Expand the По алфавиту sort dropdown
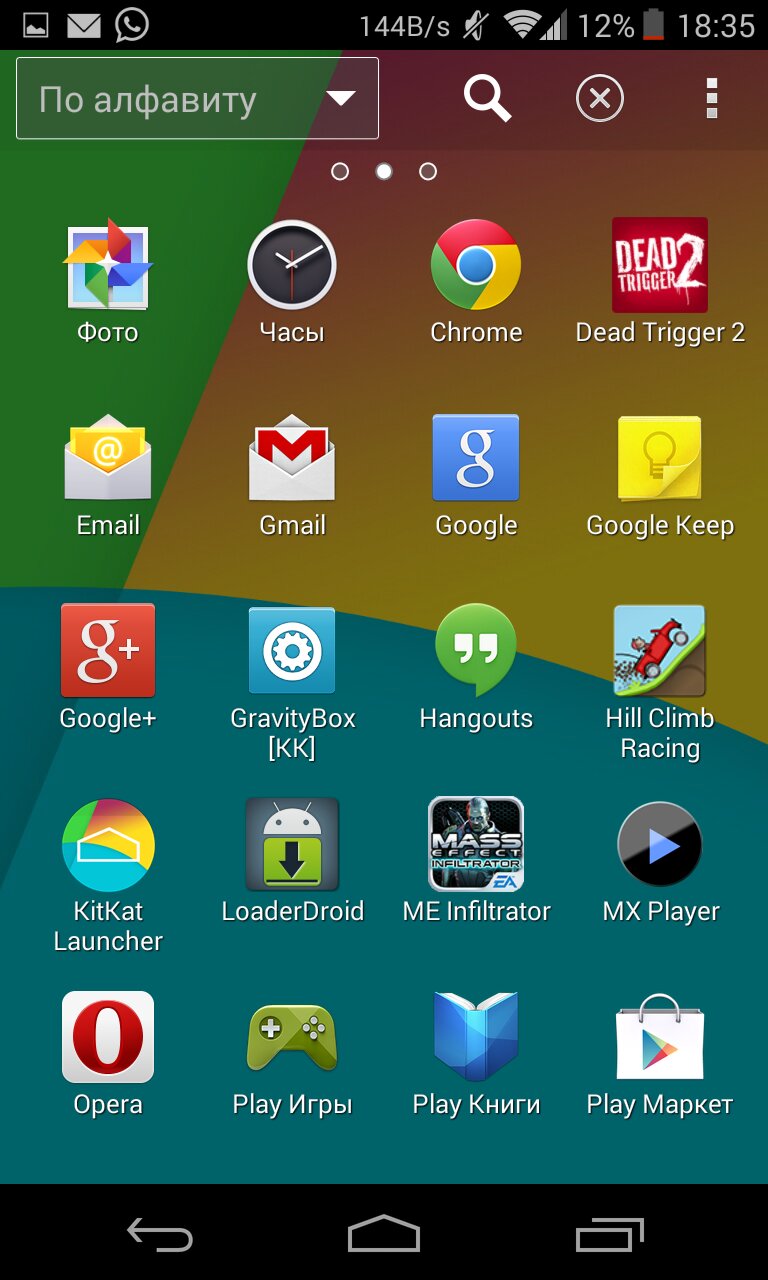The width and height of the screenshot is (768, 1280). [197, 99]
